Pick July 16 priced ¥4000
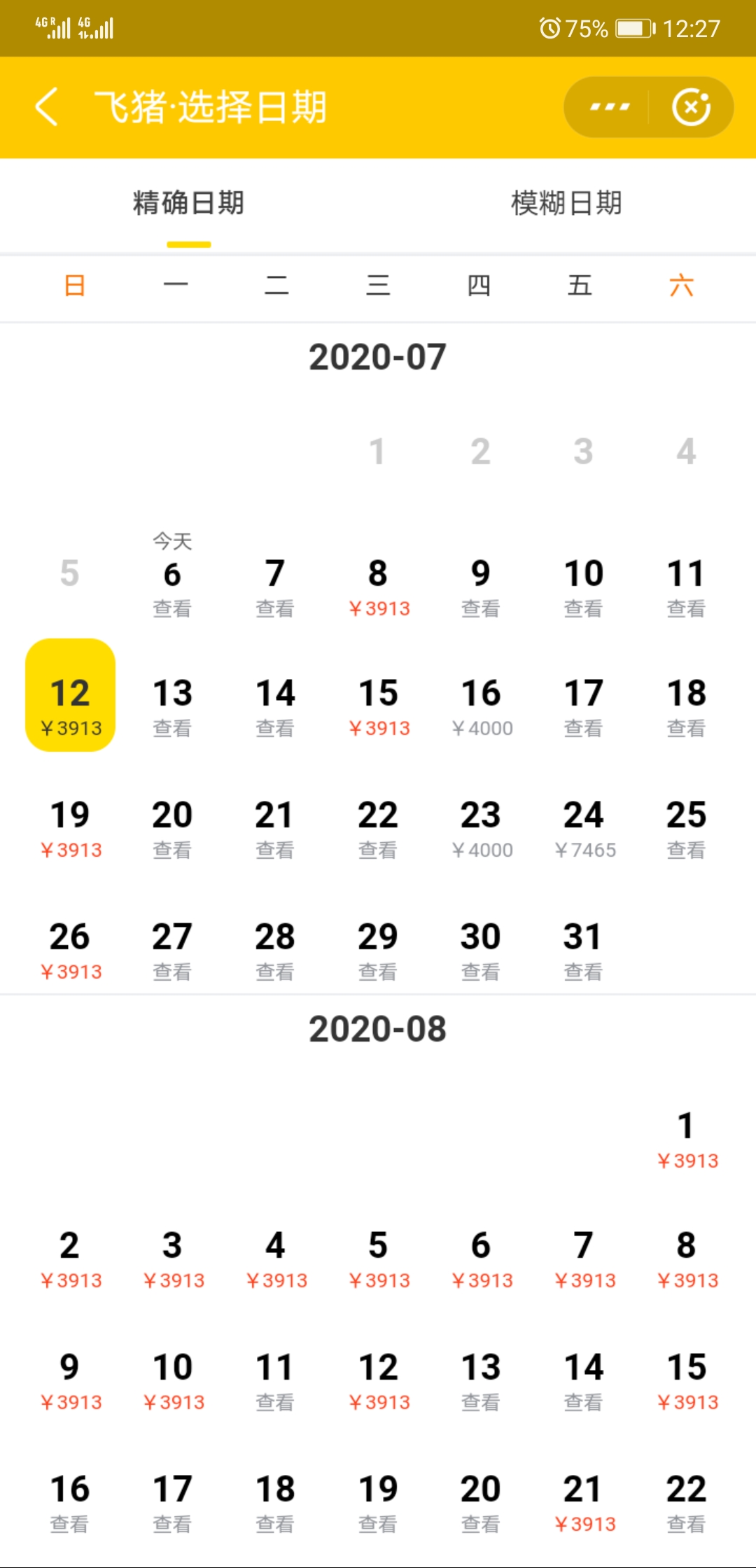The width and height of the screenshot is (756, 1568). (482, 707)
